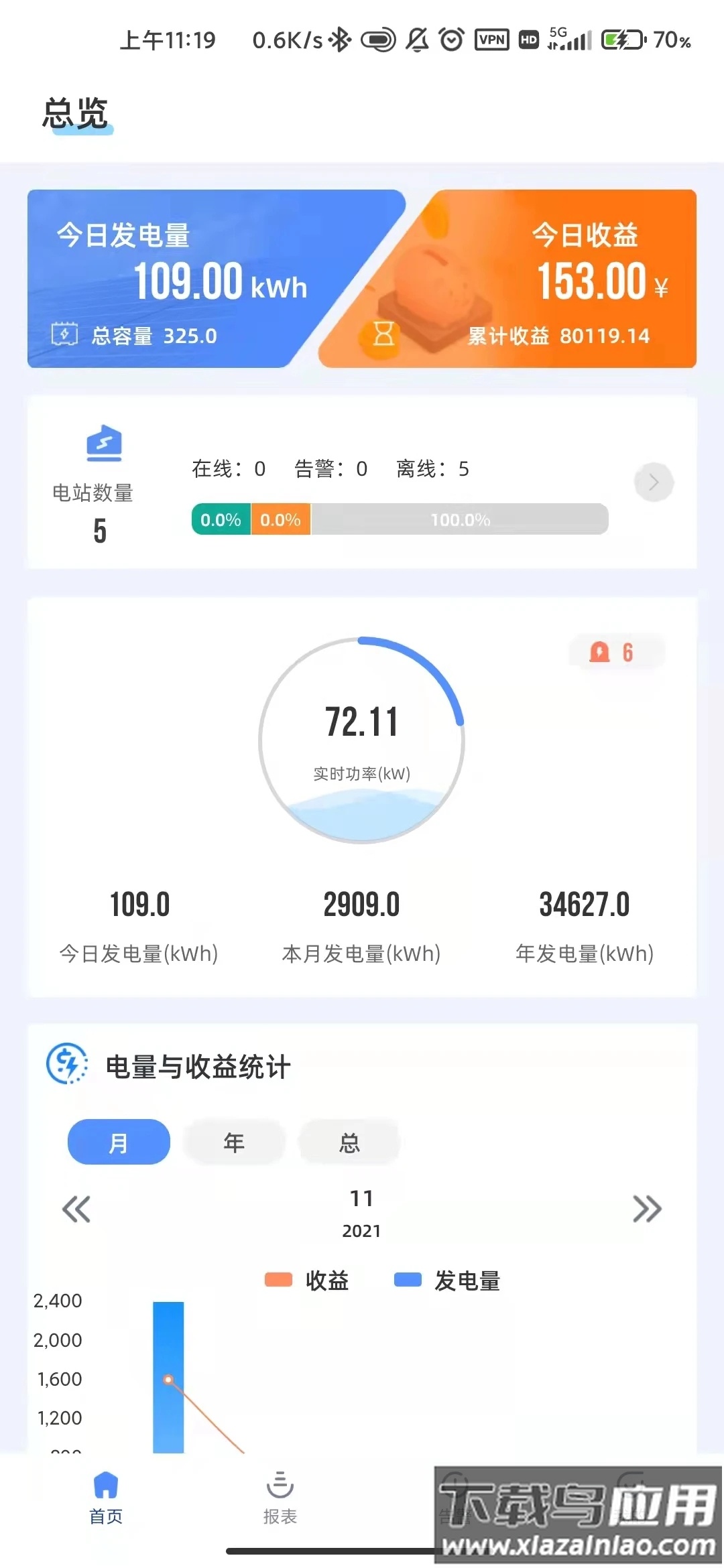Switch statistics to 总 view
This screenshot has height=1568, width=724.
tap(349, 1142)
